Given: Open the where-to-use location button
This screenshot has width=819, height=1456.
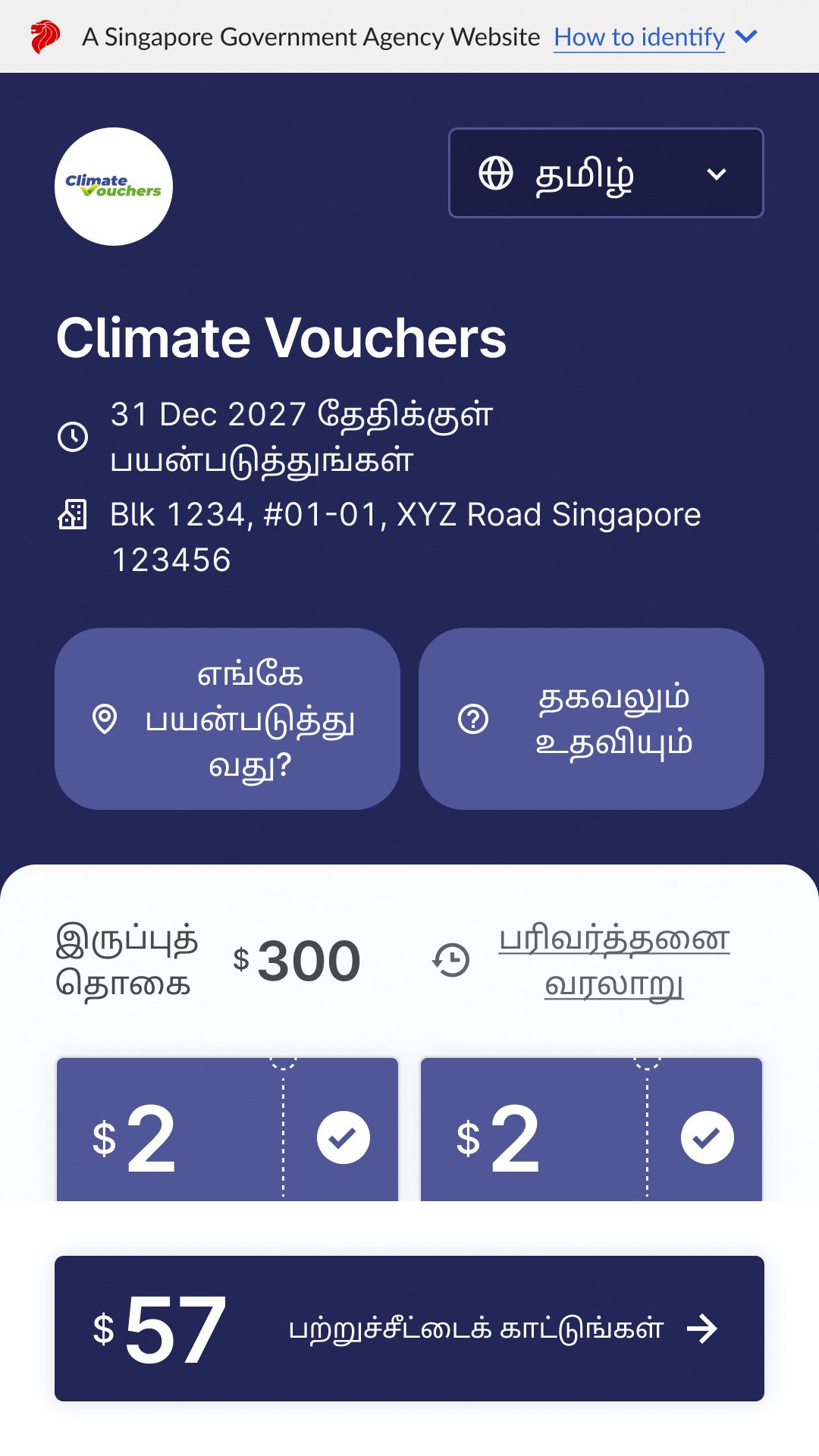Looking at the screenshot, I should click(x=227, y=719).
